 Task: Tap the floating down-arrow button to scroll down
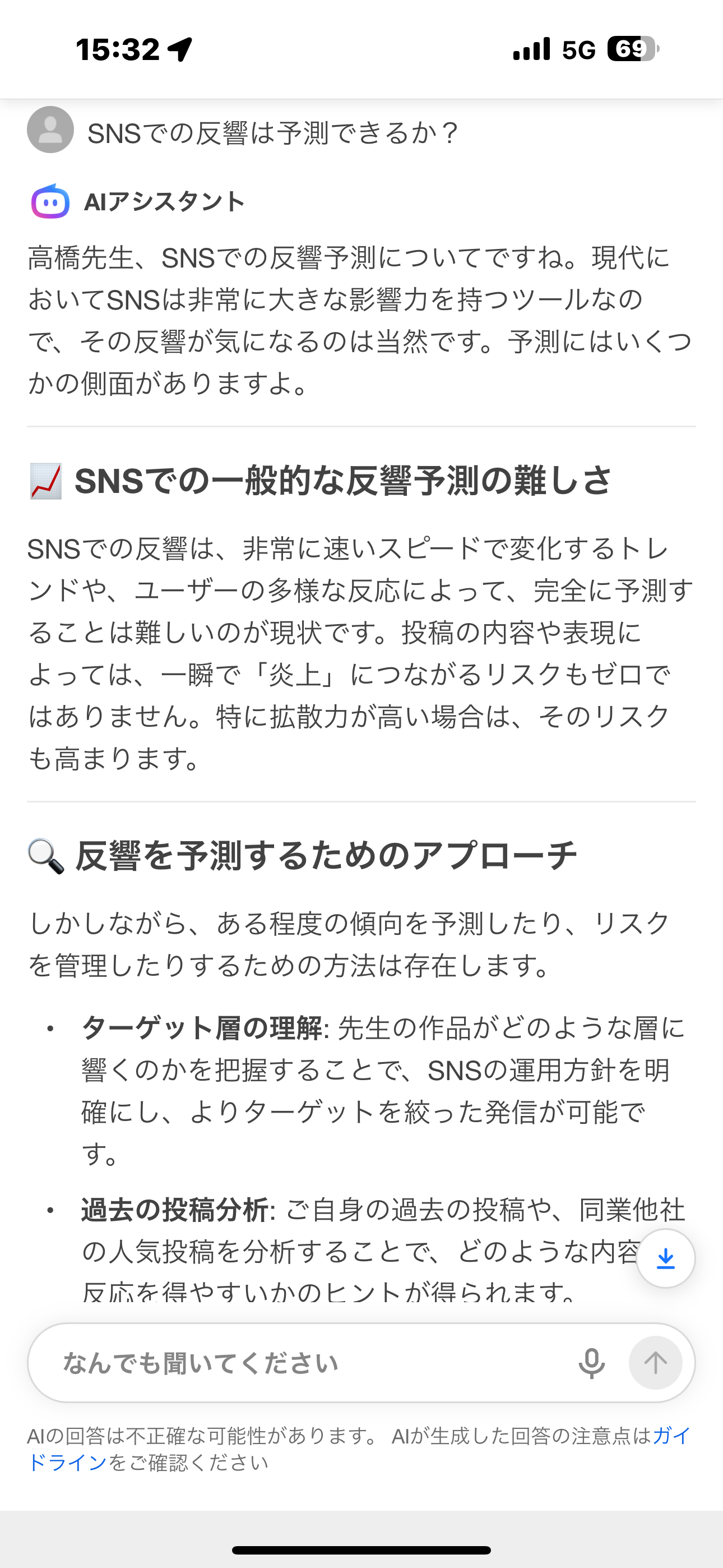tap(666, 1258)
